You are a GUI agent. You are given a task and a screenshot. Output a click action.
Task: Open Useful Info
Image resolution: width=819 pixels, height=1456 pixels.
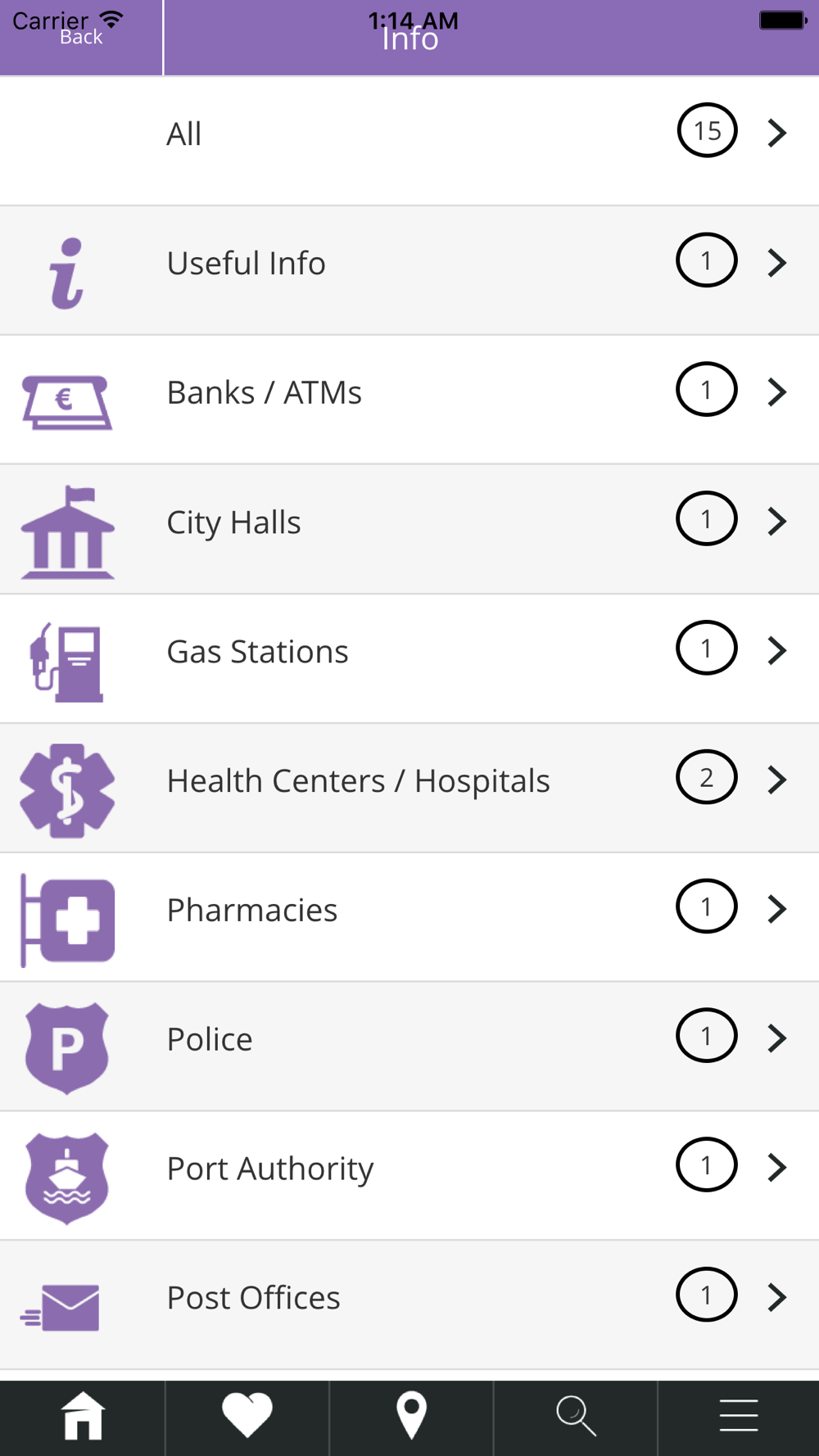(x=409, y=264)
